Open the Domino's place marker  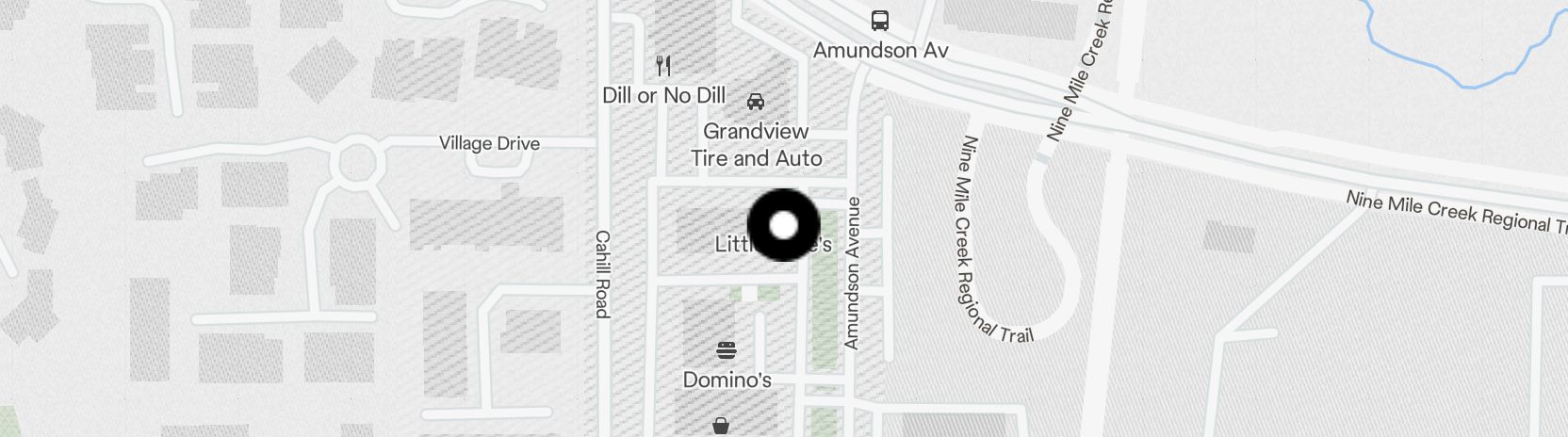[x=726, y=351]
